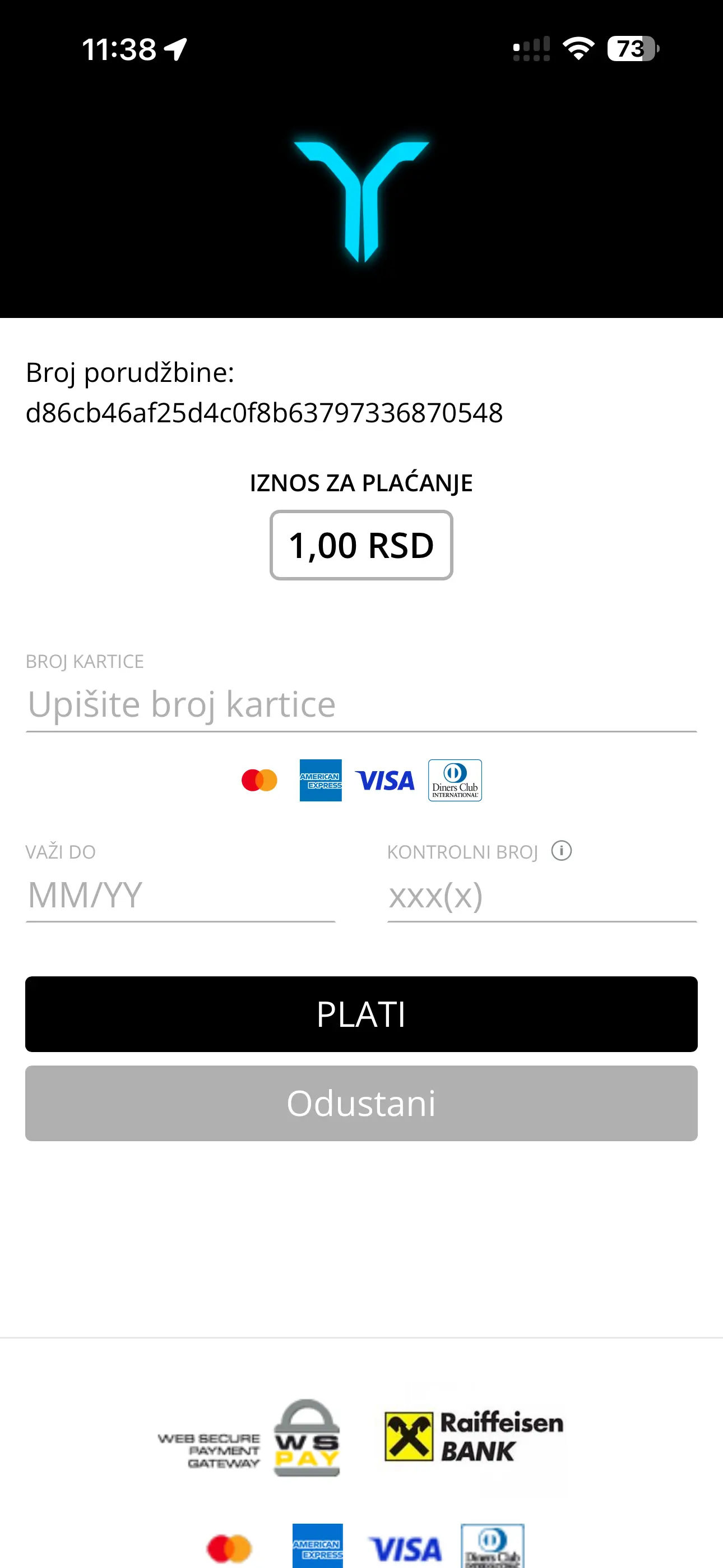Click the location arrow in the status bar
This screenshot has height=1568, width=723.
(175, 48)
